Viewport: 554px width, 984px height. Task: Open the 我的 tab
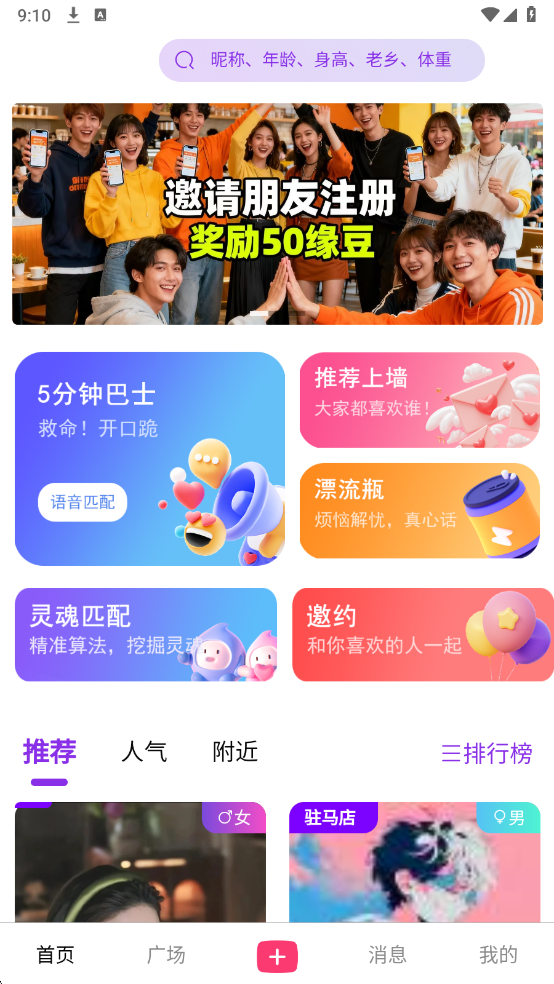[x=498, y=955]
